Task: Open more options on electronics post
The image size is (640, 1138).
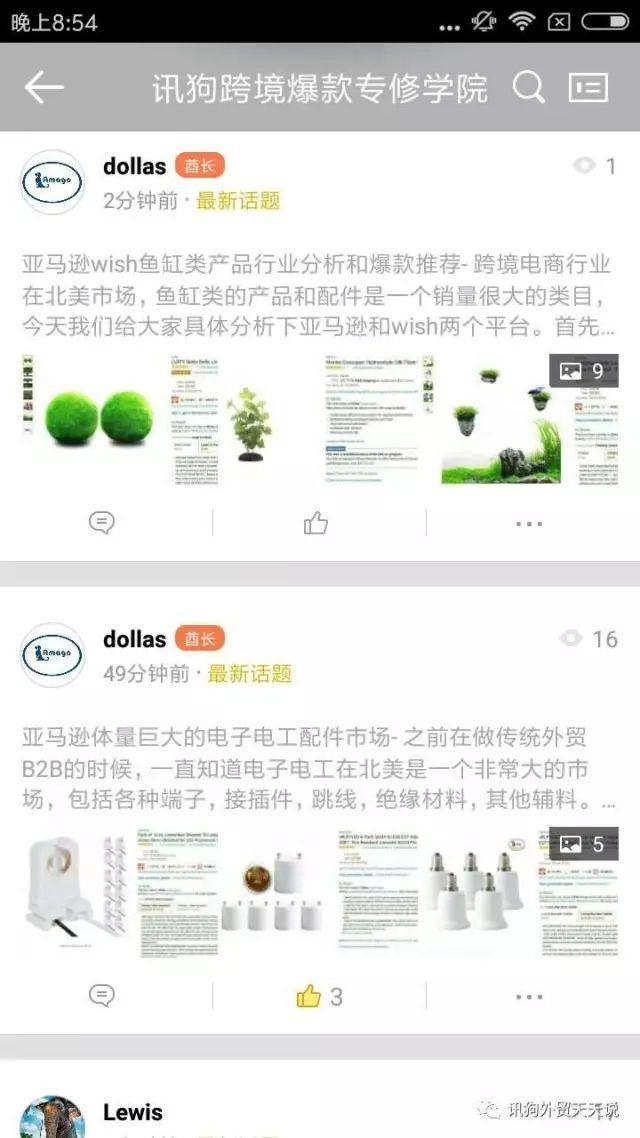Action: [x=529, y=996]
